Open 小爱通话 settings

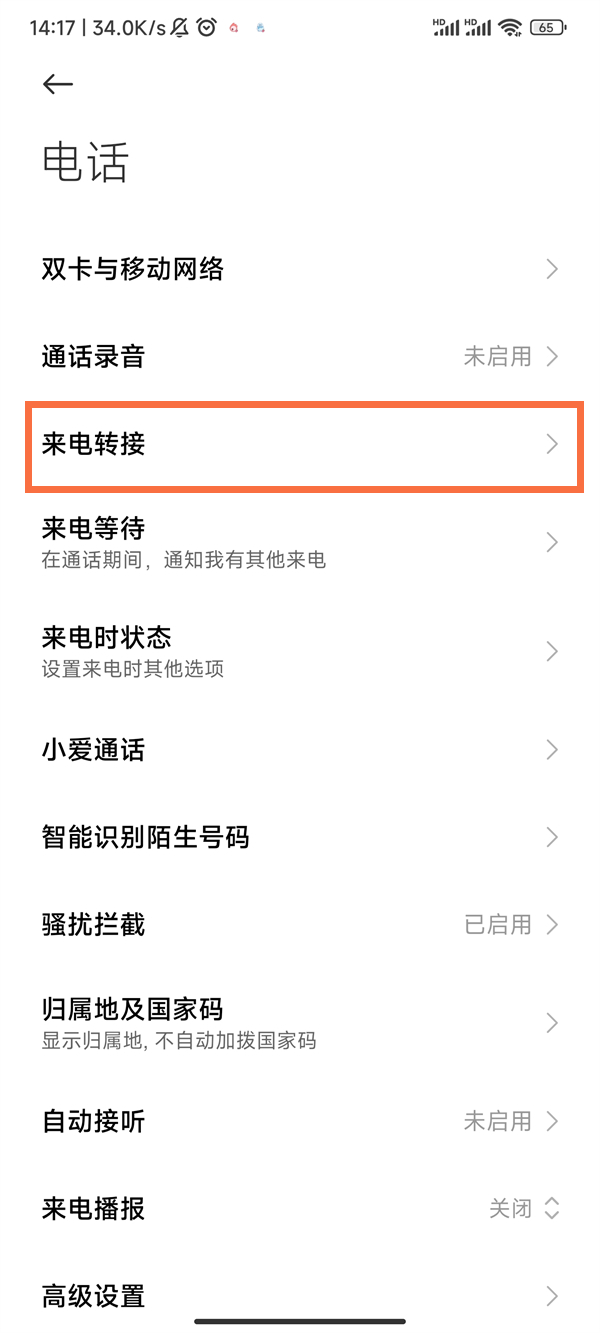300,750
